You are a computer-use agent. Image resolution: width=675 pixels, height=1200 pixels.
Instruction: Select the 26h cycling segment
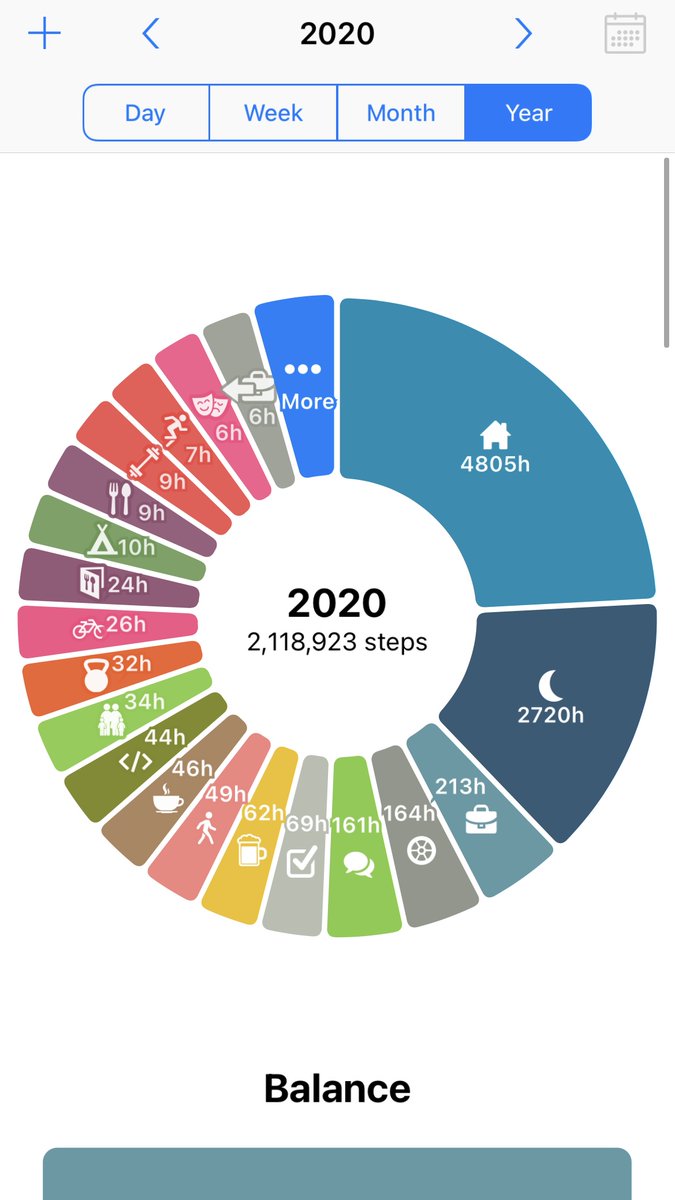(x=105, y=628)
